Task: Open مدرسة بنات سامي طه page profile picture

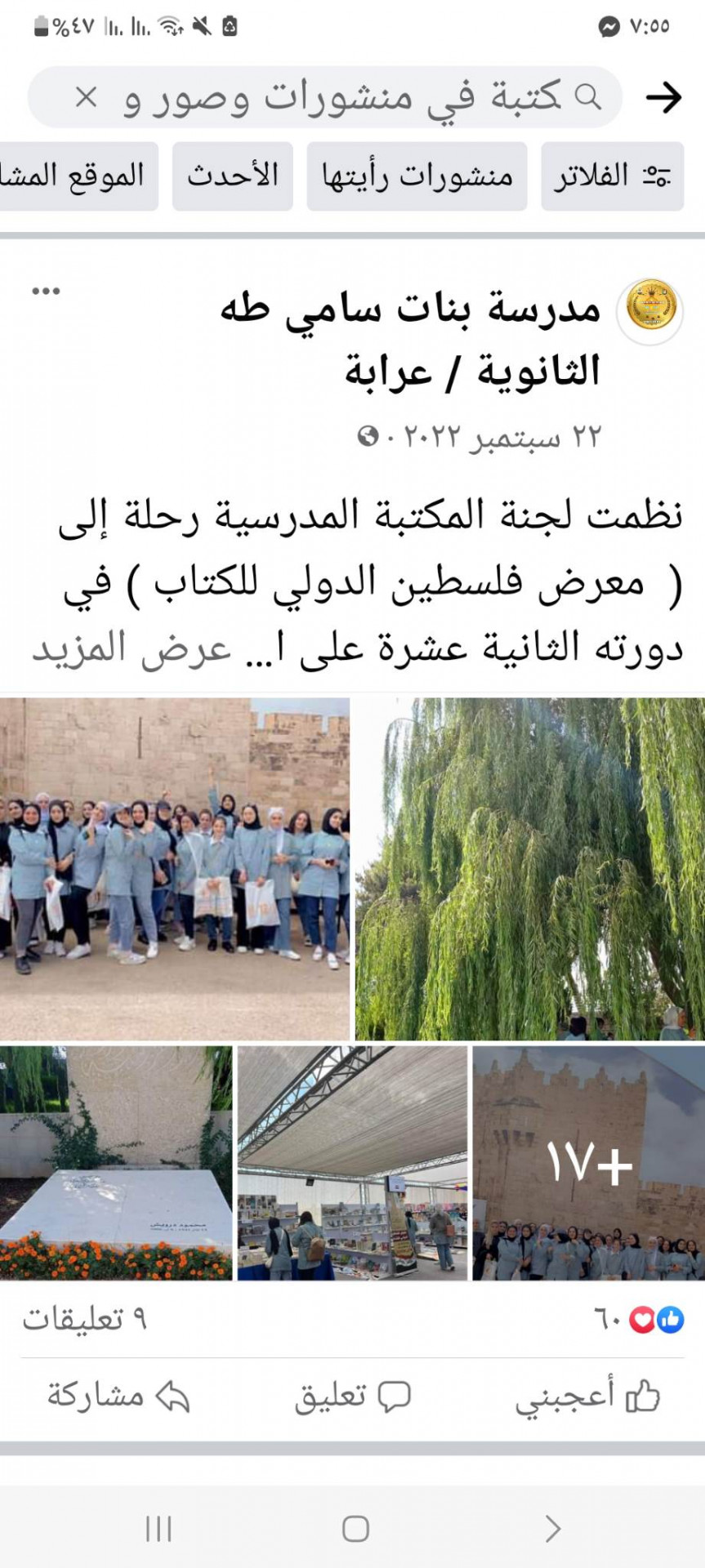Action: [651, 308]
